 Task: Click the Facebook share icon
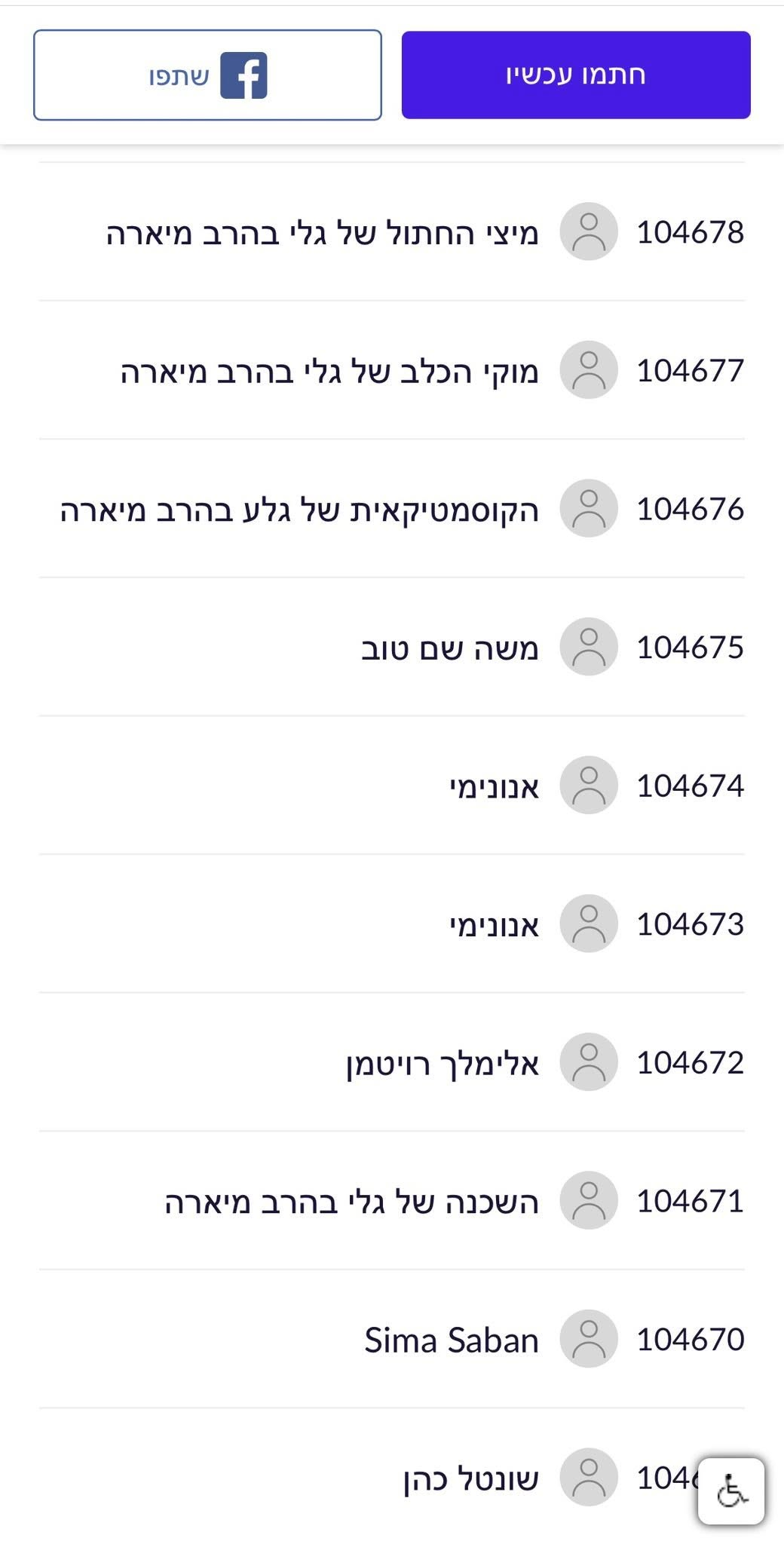pos(245,75)
